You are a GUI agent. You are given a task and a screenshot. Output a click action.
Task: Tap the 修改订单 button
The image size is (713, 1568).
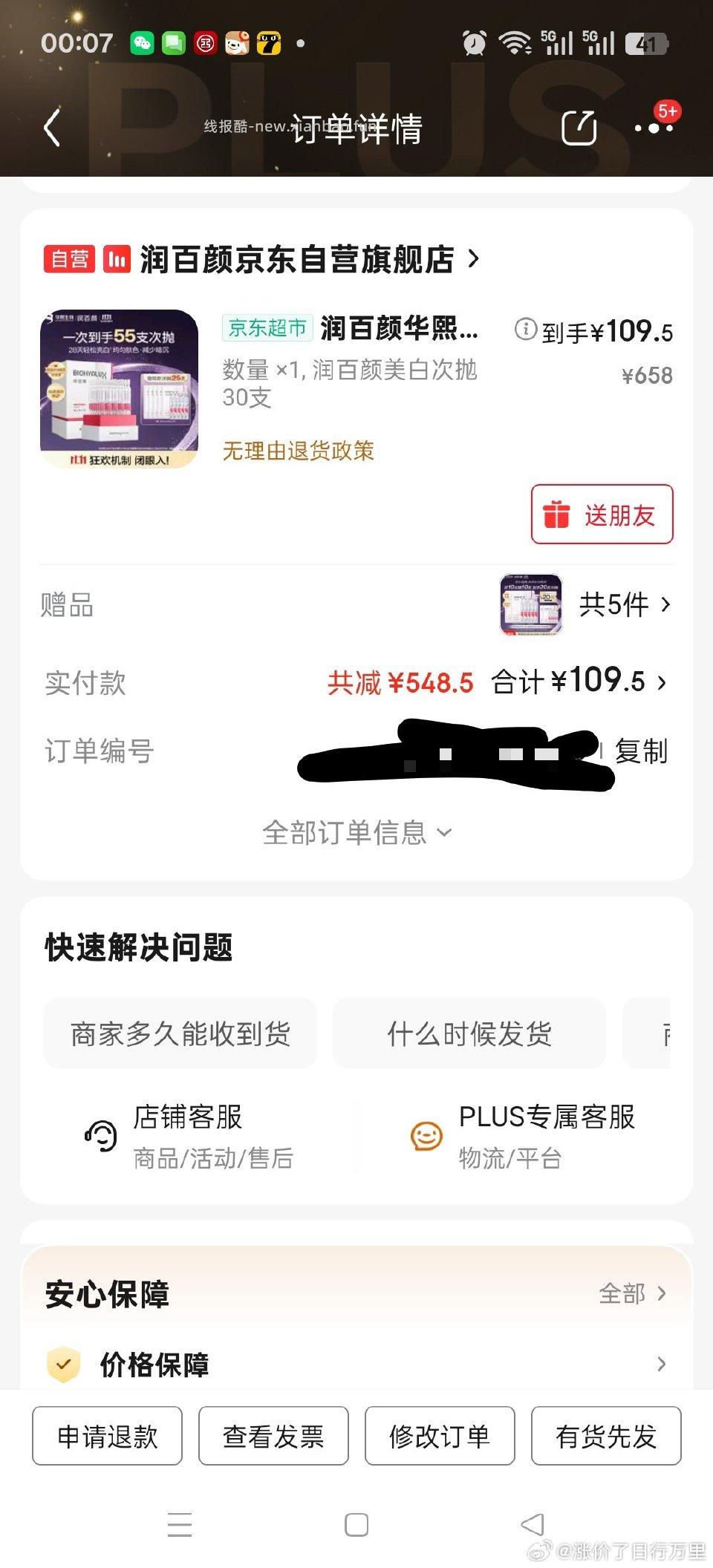(x=439, y=1436)
